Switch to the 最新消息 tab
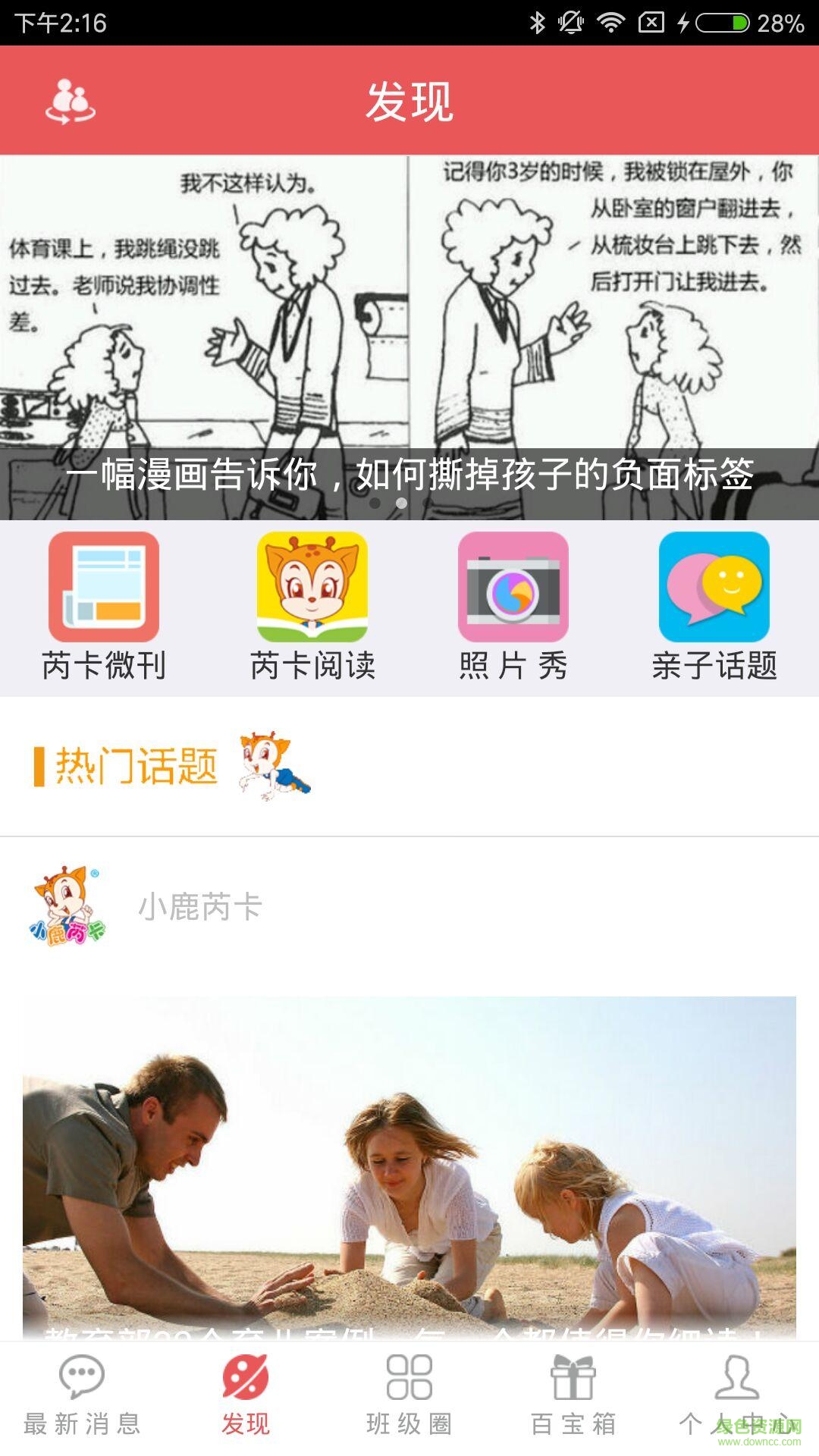This screenshot has height=1456, width=819. [82, 1397]
